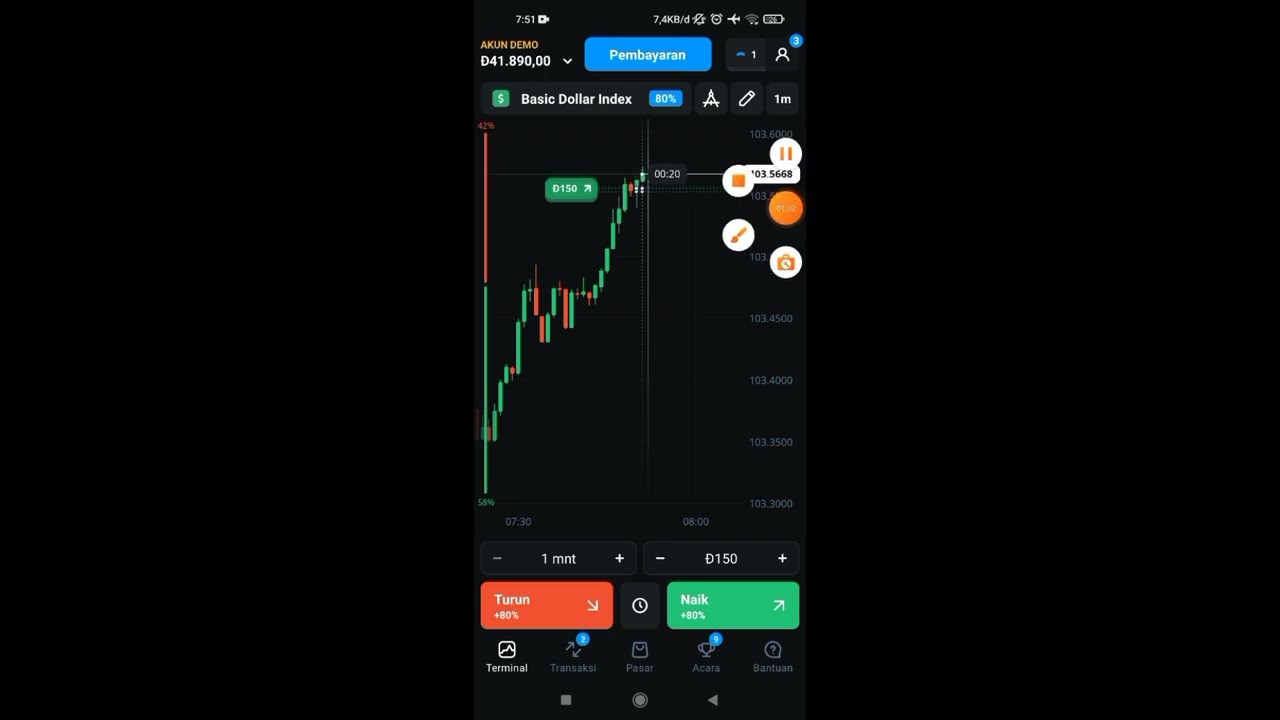Increase trade amount above Đ150
The image size is (1280, 720).
[782, 559]
